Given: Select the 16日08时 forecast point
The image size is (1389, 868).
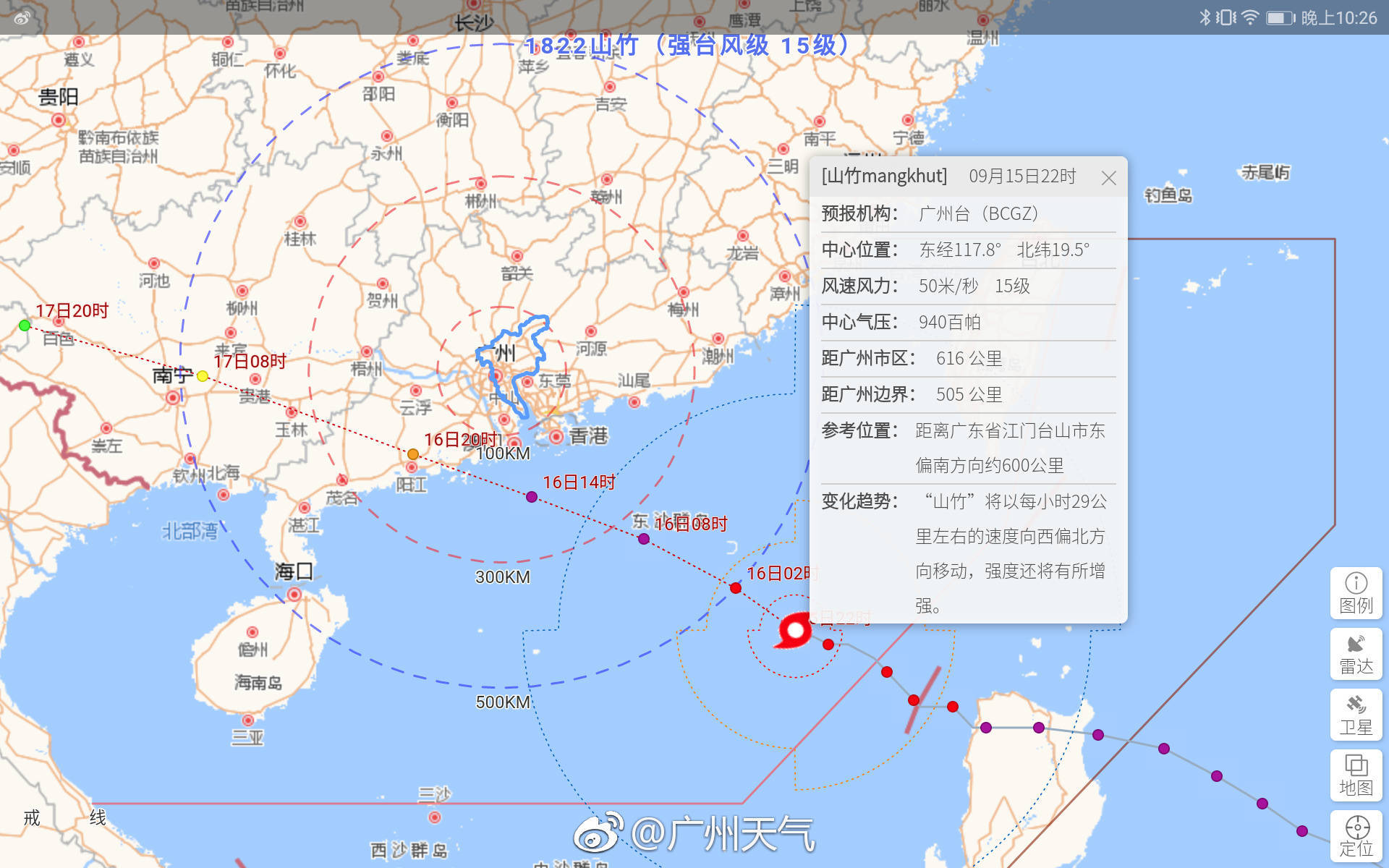Looking at the screenshot, I should pyautogui.click(x=644, y=539).
